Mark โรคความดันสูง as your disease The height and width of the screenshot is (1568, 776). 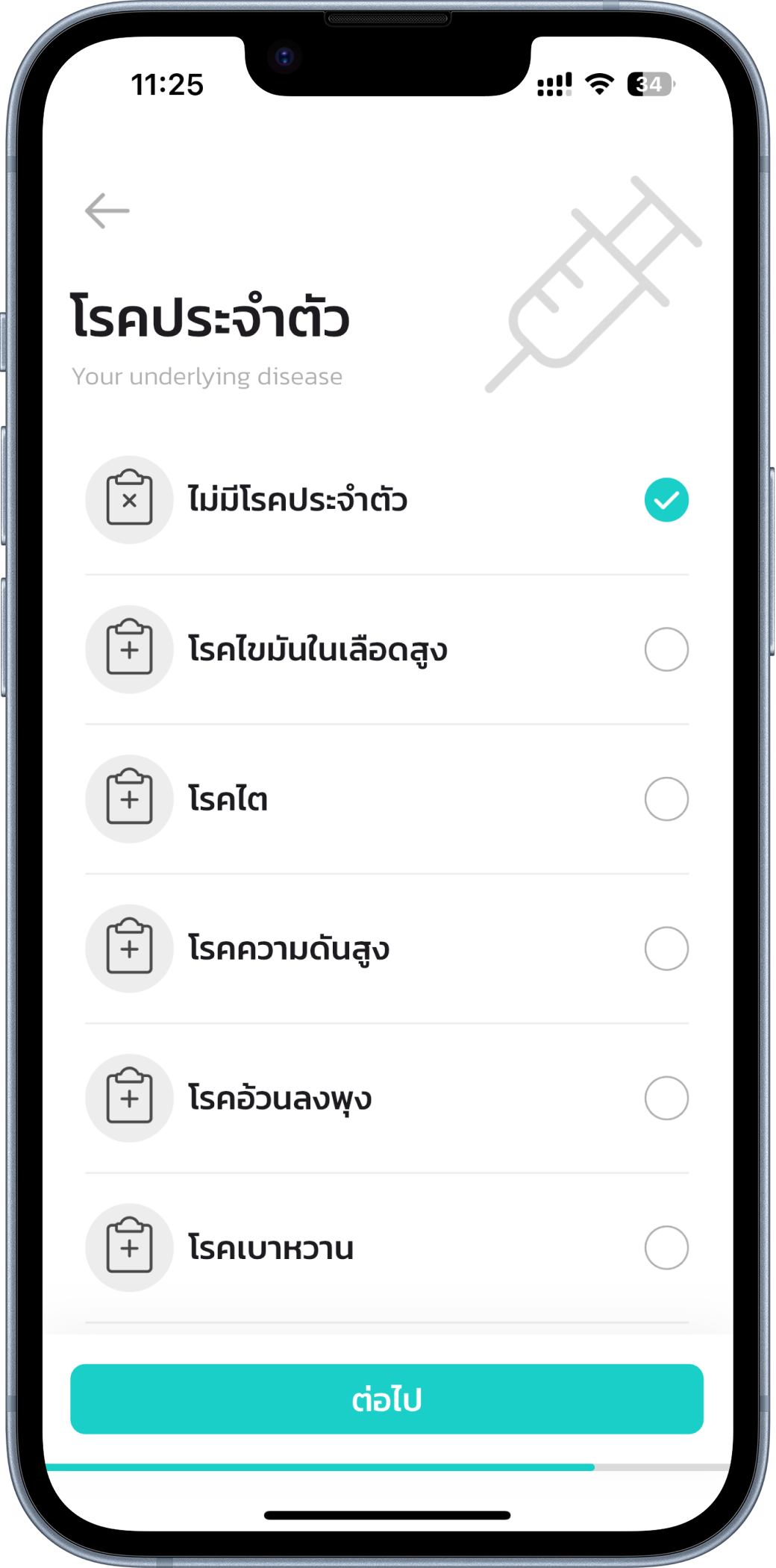tap(666, 949)
